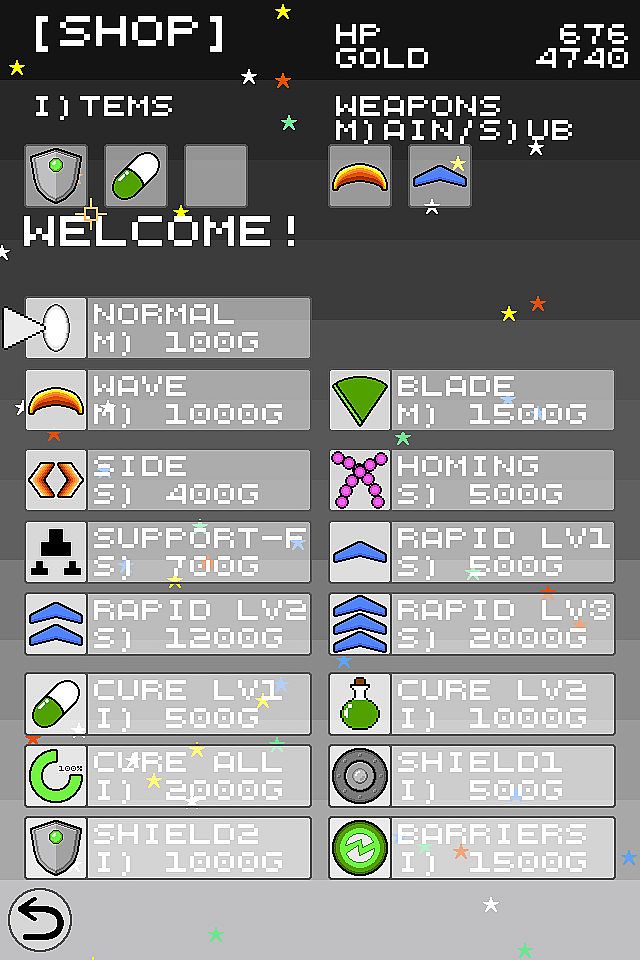Purchase the SHIELD1 item for 500G
Image resolution: width=640 pixels, height=960 pixels.
[x=472, y=776]
